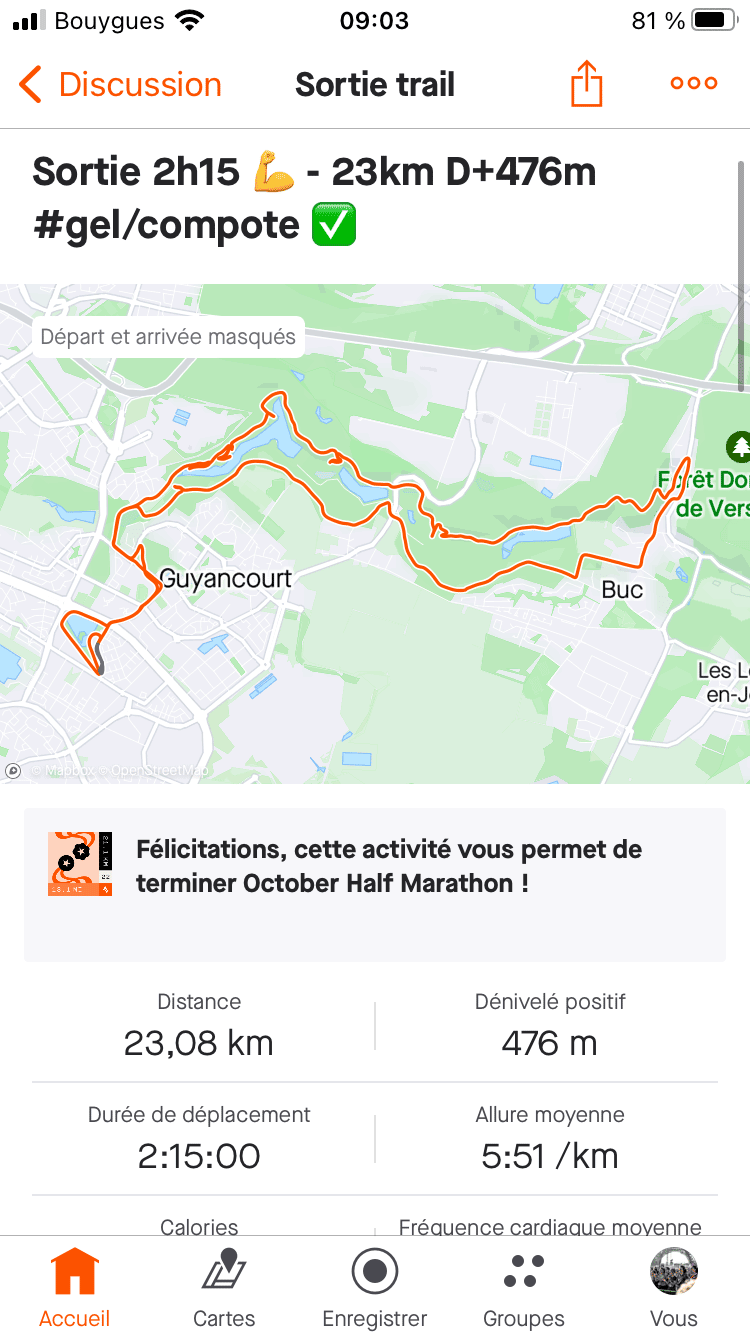The image size is (750, 1334).
Task: Open the three-dot overflow menu
Action: pyautogui.click(x=694, y=84)
